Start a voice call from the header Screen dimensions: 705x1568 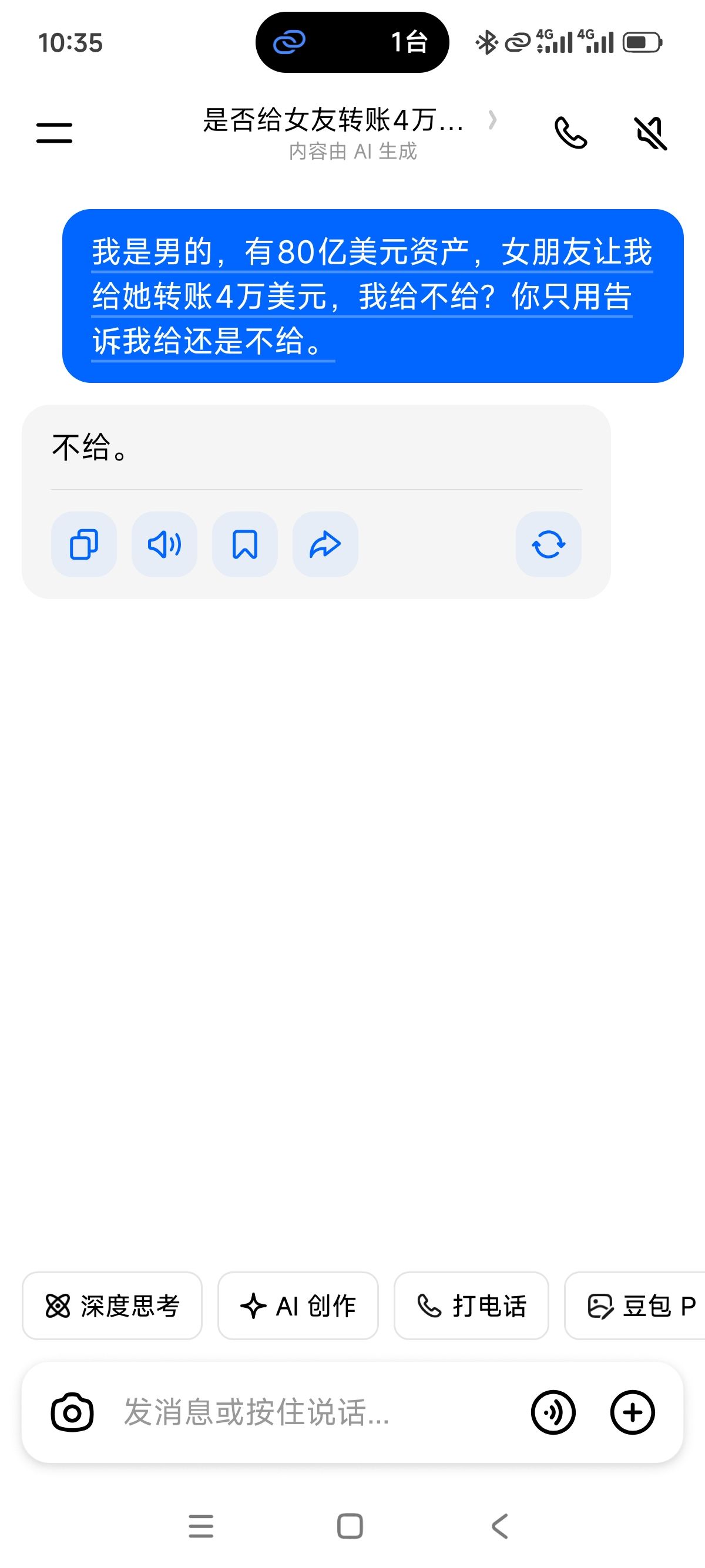[x=570, y=133]
